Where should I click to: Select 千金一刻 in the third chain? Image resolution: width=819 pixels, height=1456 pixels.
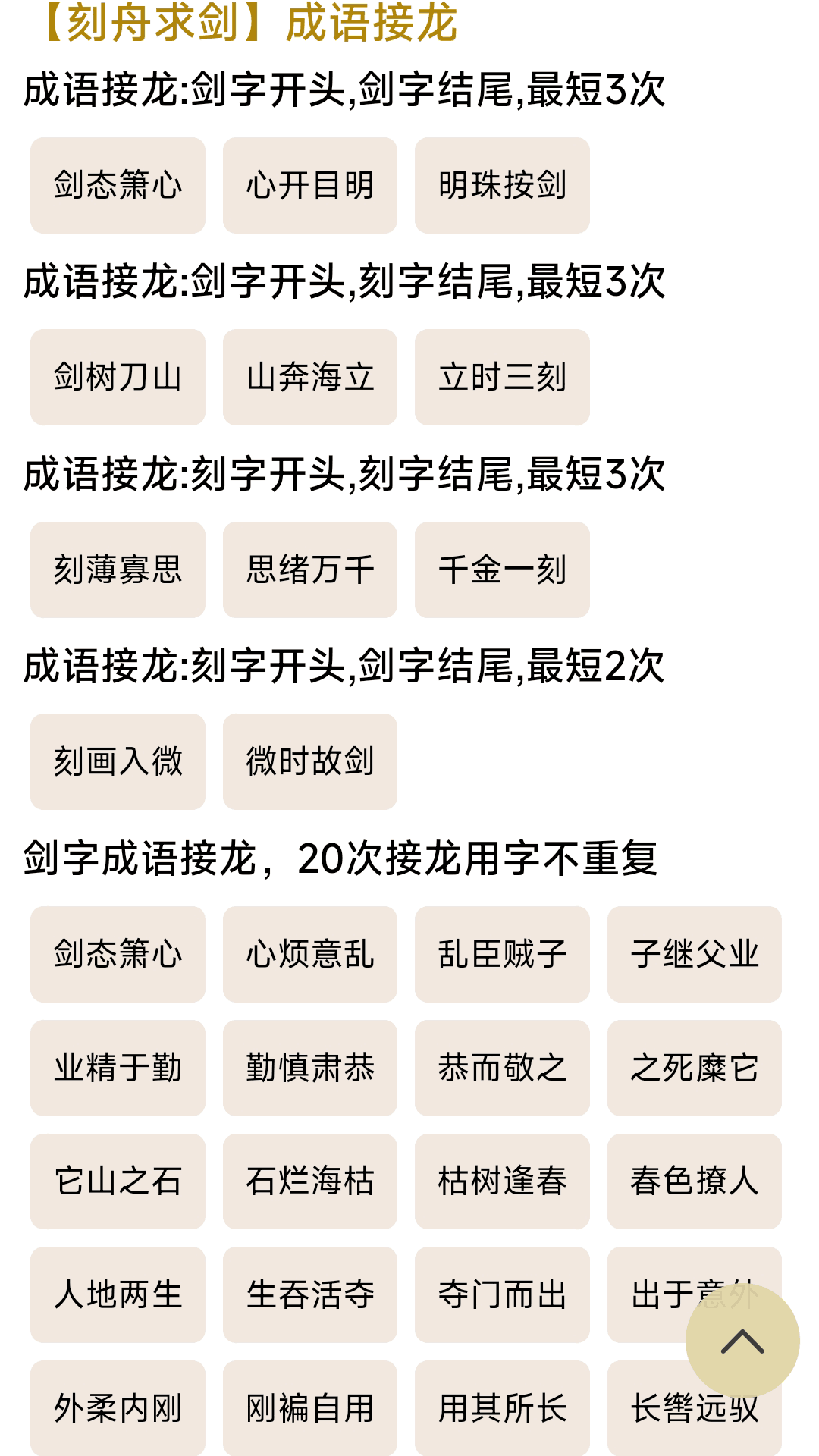tap(502, 570)
